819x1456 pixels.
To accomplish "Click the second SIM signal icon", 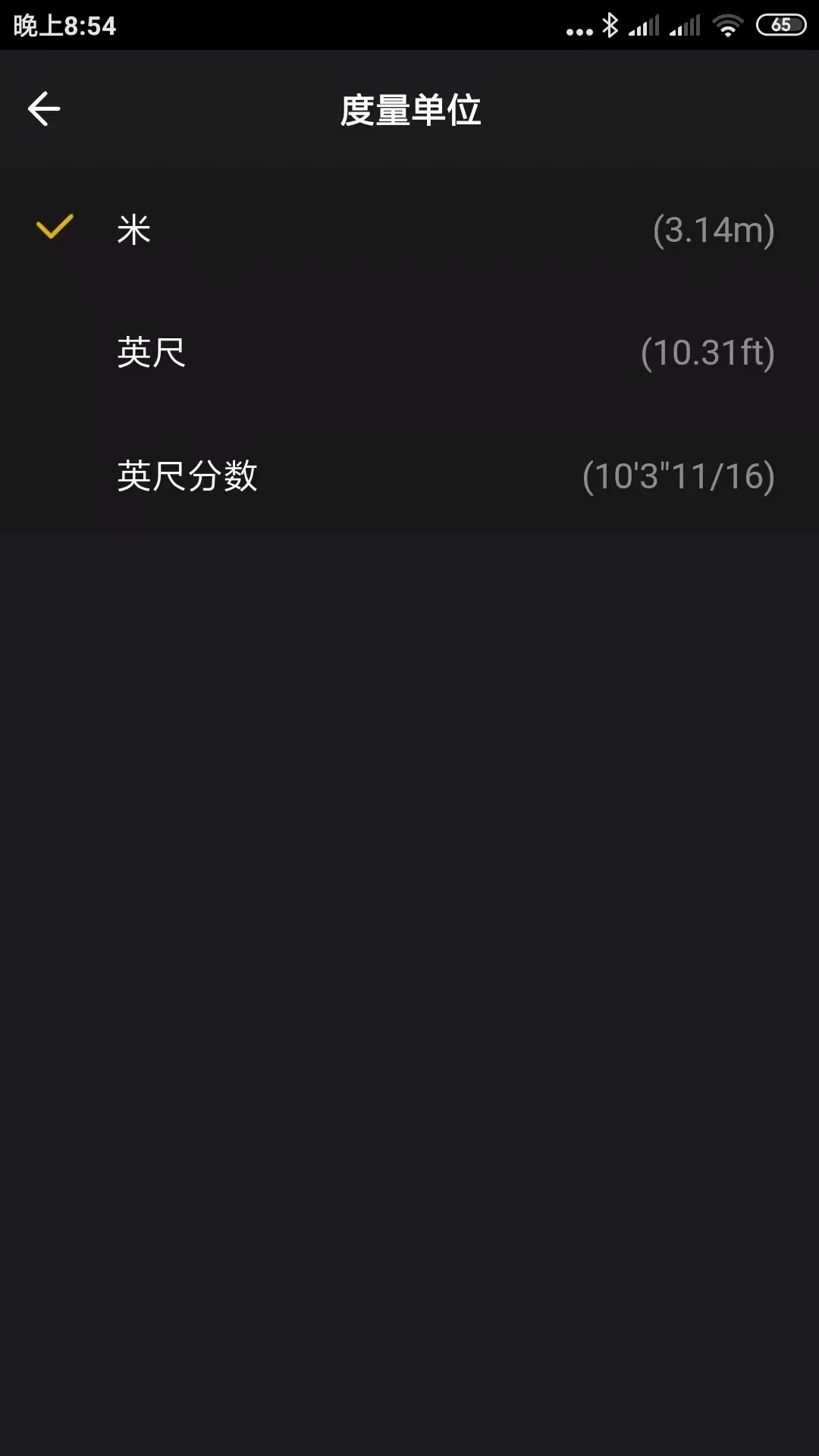I will click(686, 24).
